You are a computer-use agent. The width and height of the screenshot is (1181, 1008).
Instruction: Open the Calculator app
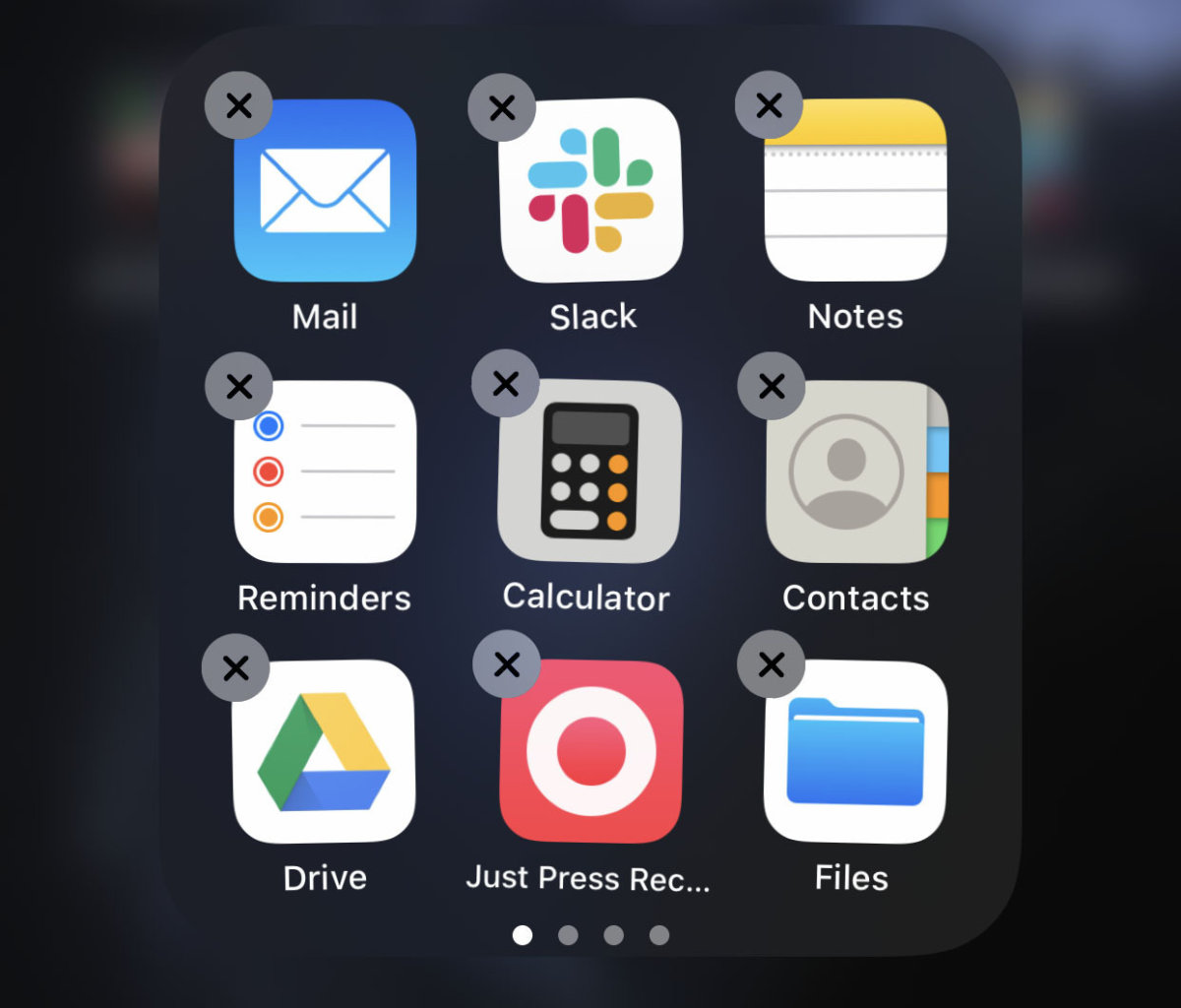point(590,472)
